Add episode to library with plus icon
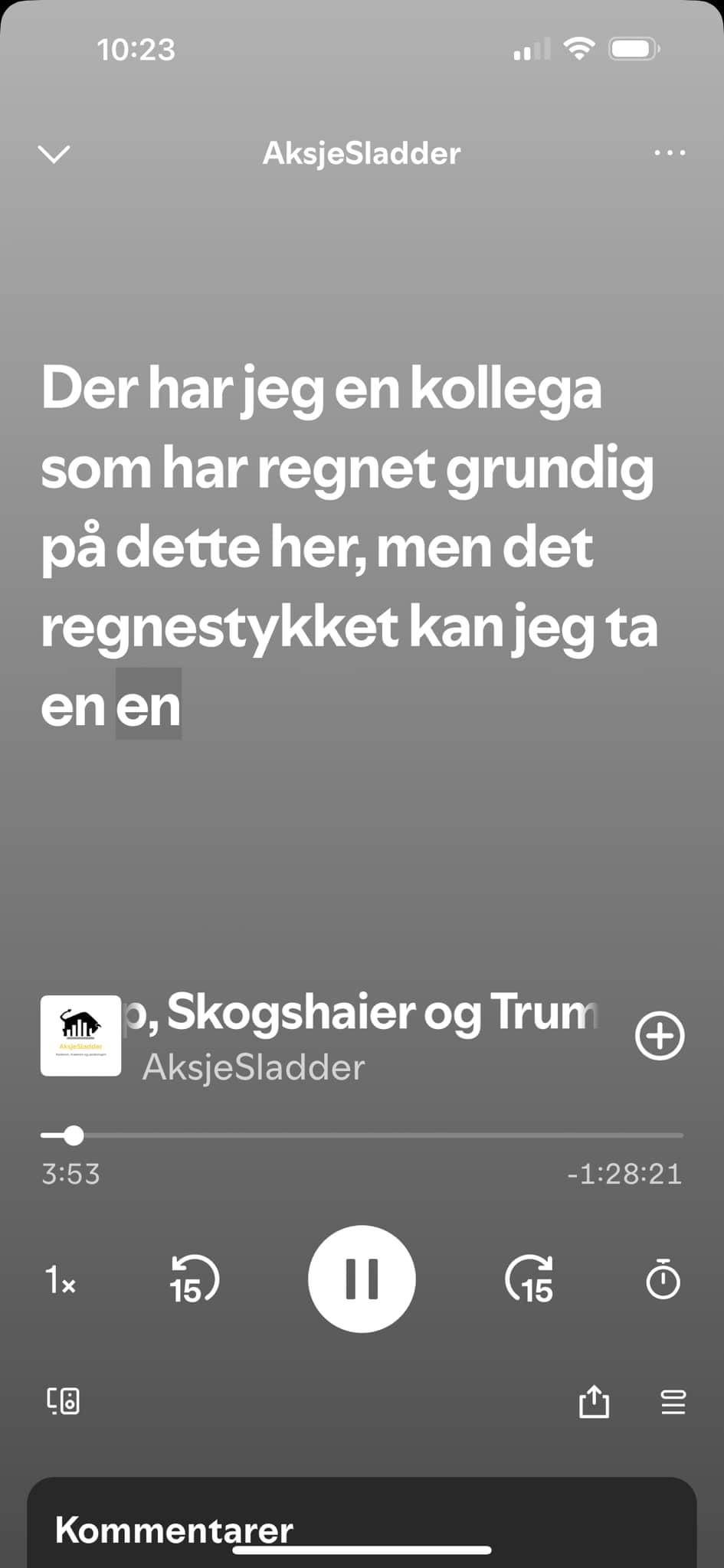This screenshot has height=1568, width=724. click(x=660, y=1036)
